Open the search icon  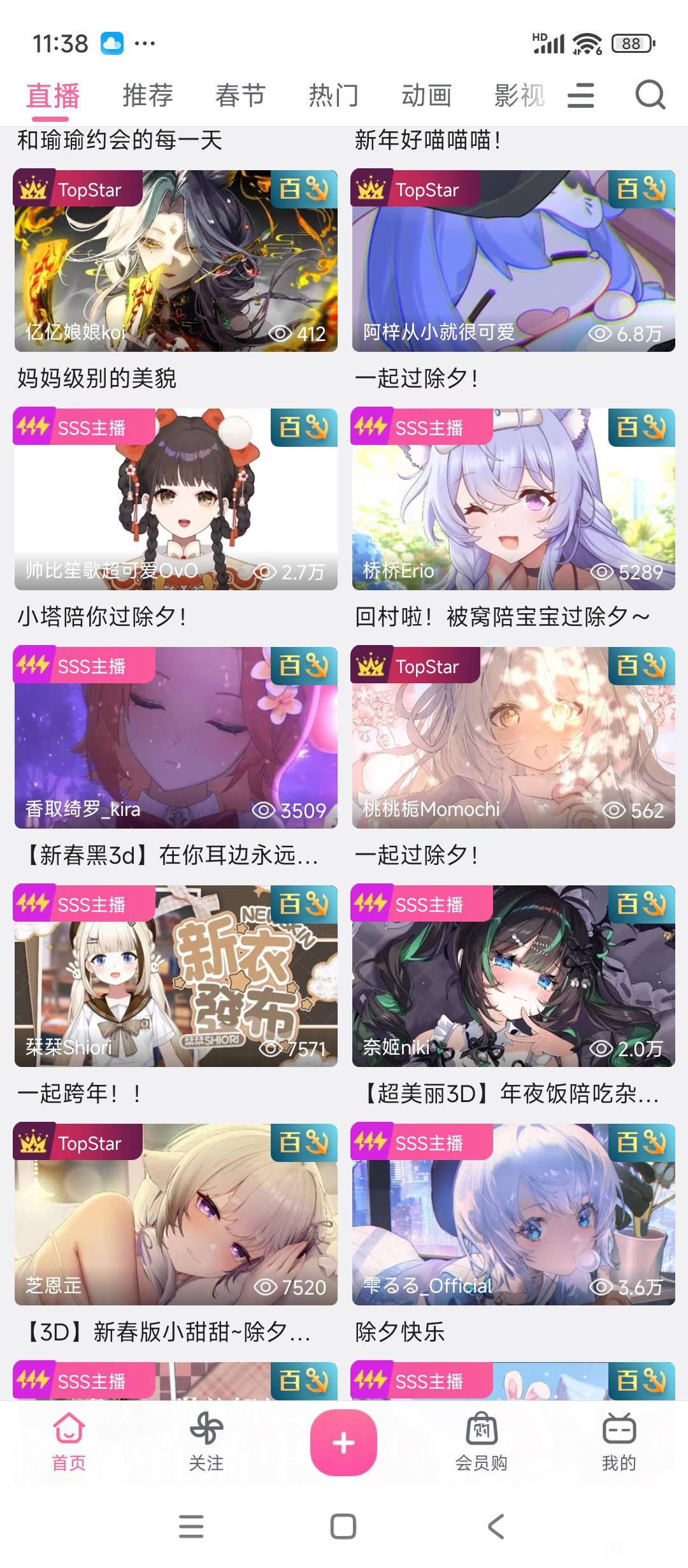pyautogui.click(x=650, y=96)
